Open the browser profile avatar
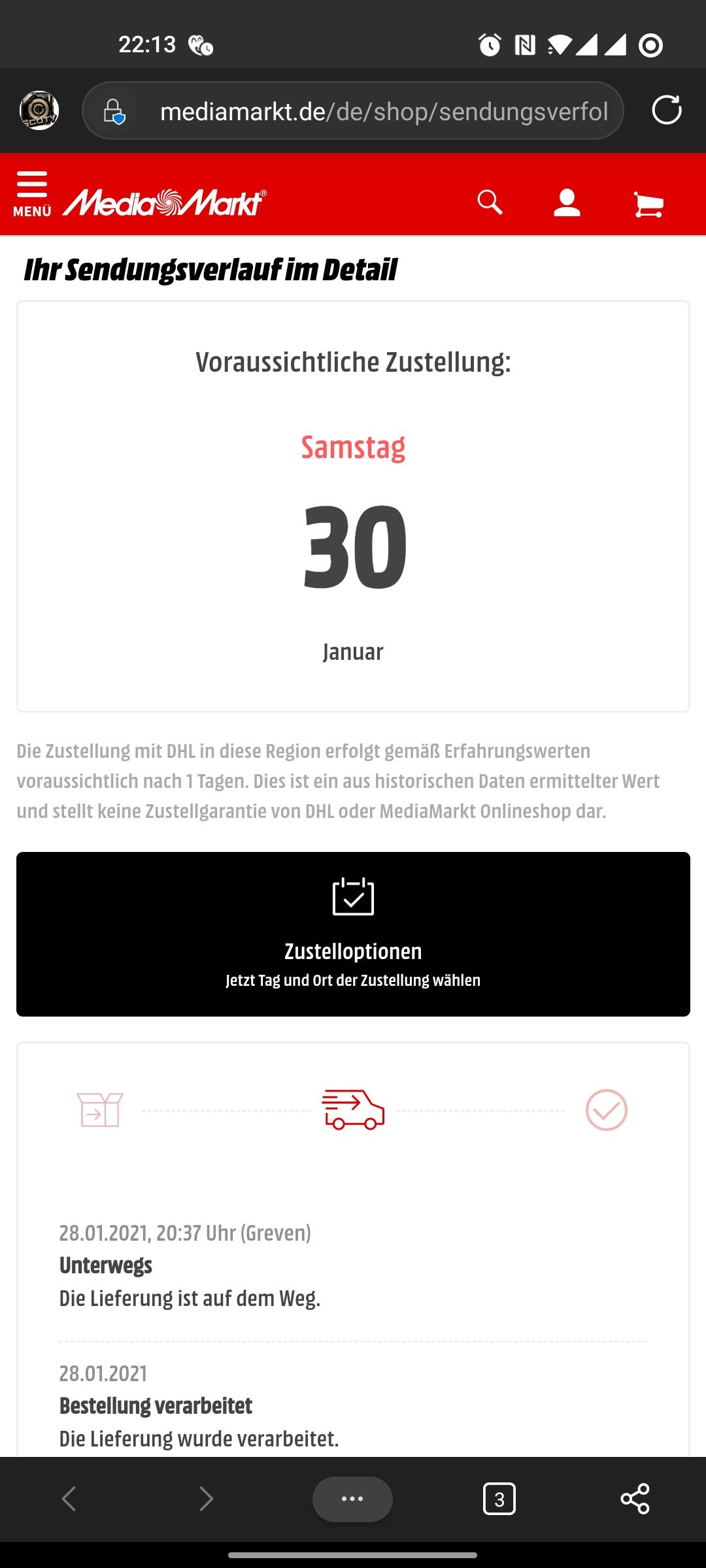Viewport: 706px width, 1568px height. [39, 110]
